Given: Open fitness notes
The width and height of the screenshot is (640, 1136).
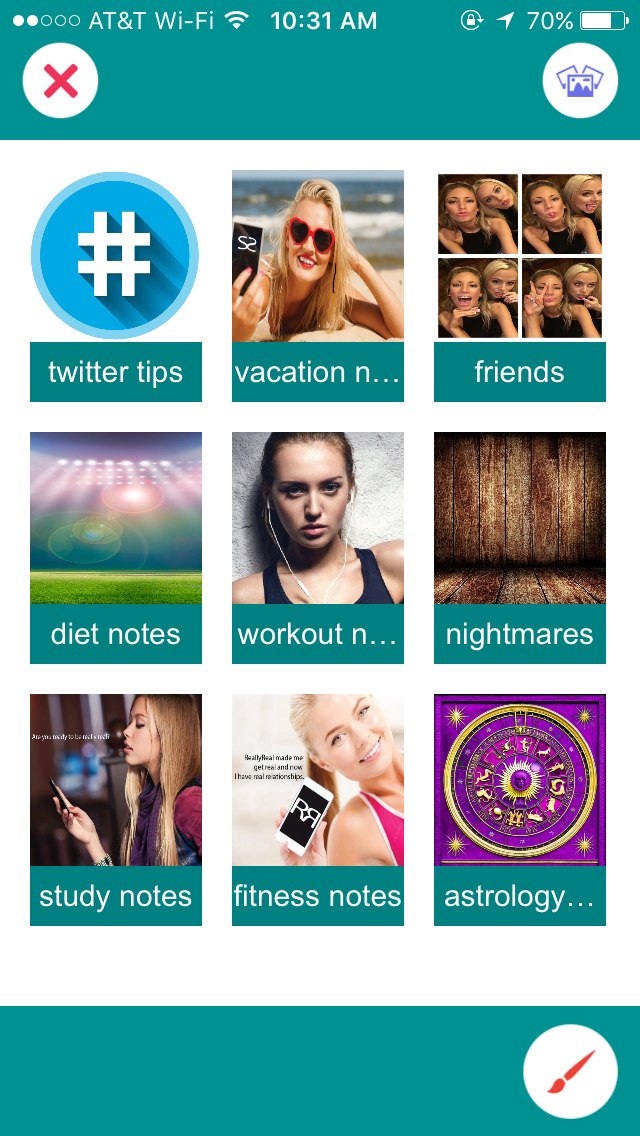Looking at the screenshot, I should click(x=318, y=809).
